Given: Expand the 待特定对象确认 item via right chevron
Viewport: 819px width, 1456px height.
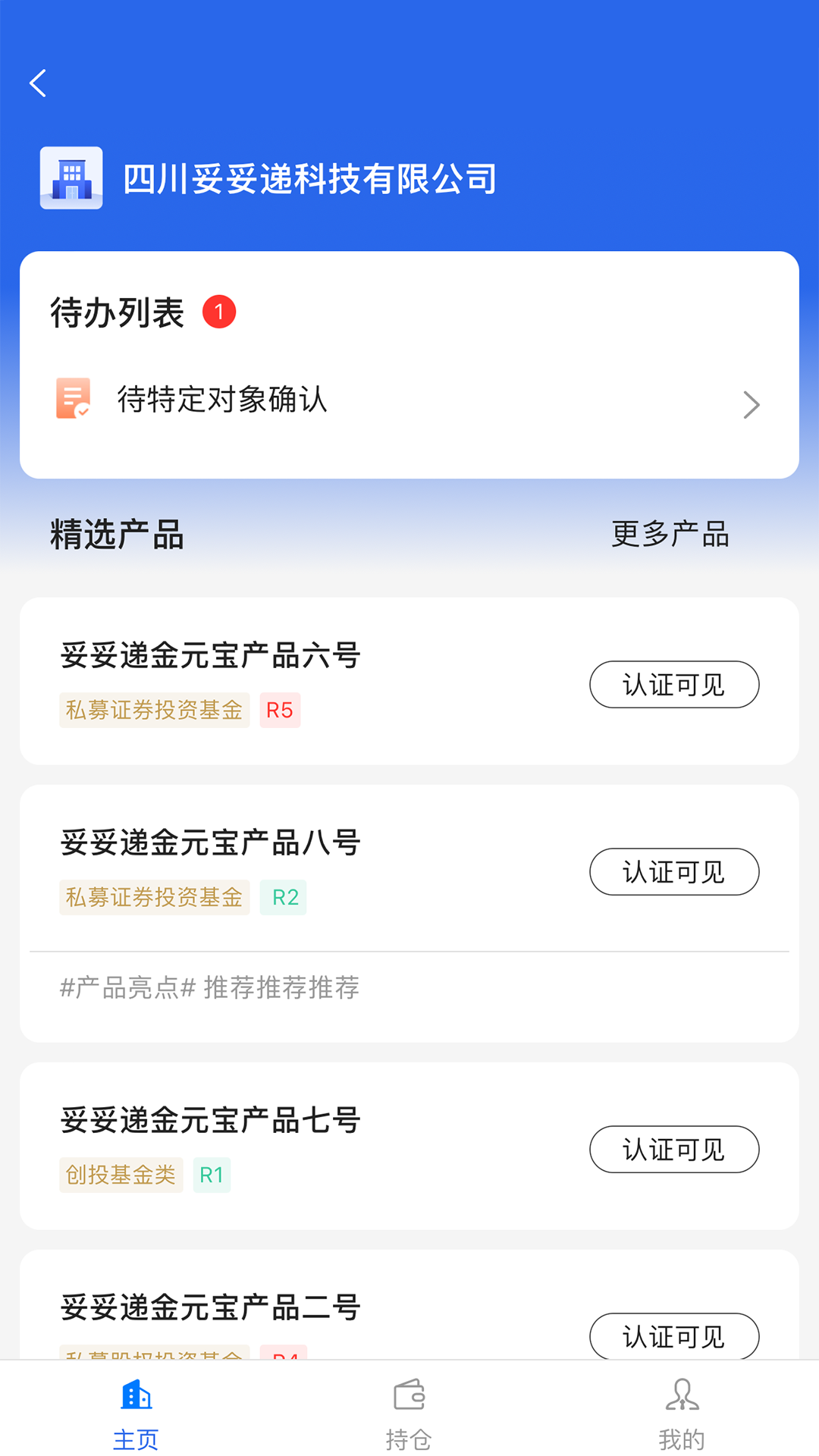Looking at the screenshot, I should 752,403.
